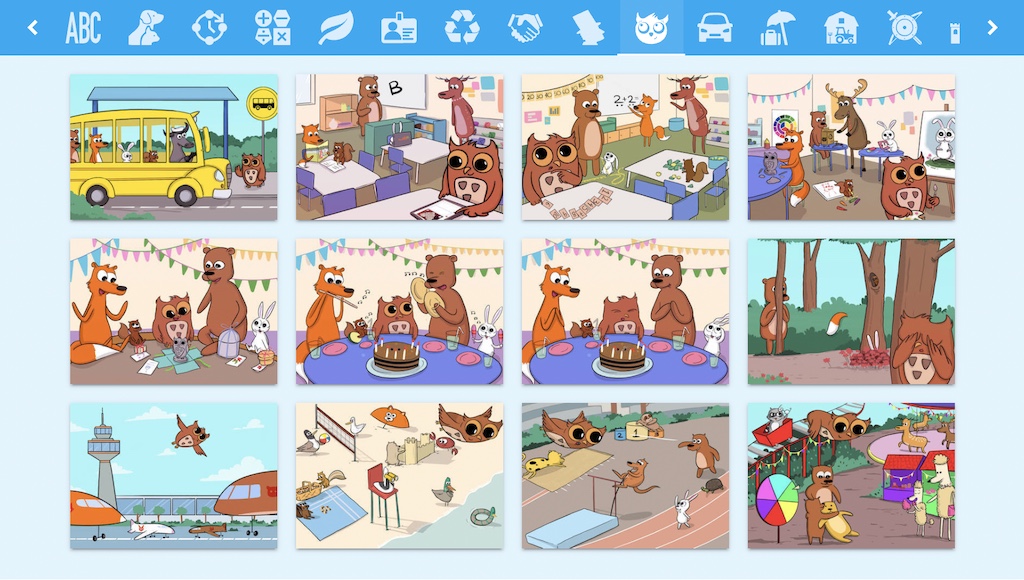Open the math blackboard classroom scene
1024x580 pixels.
pyautogui.click(x=625, y=147)
